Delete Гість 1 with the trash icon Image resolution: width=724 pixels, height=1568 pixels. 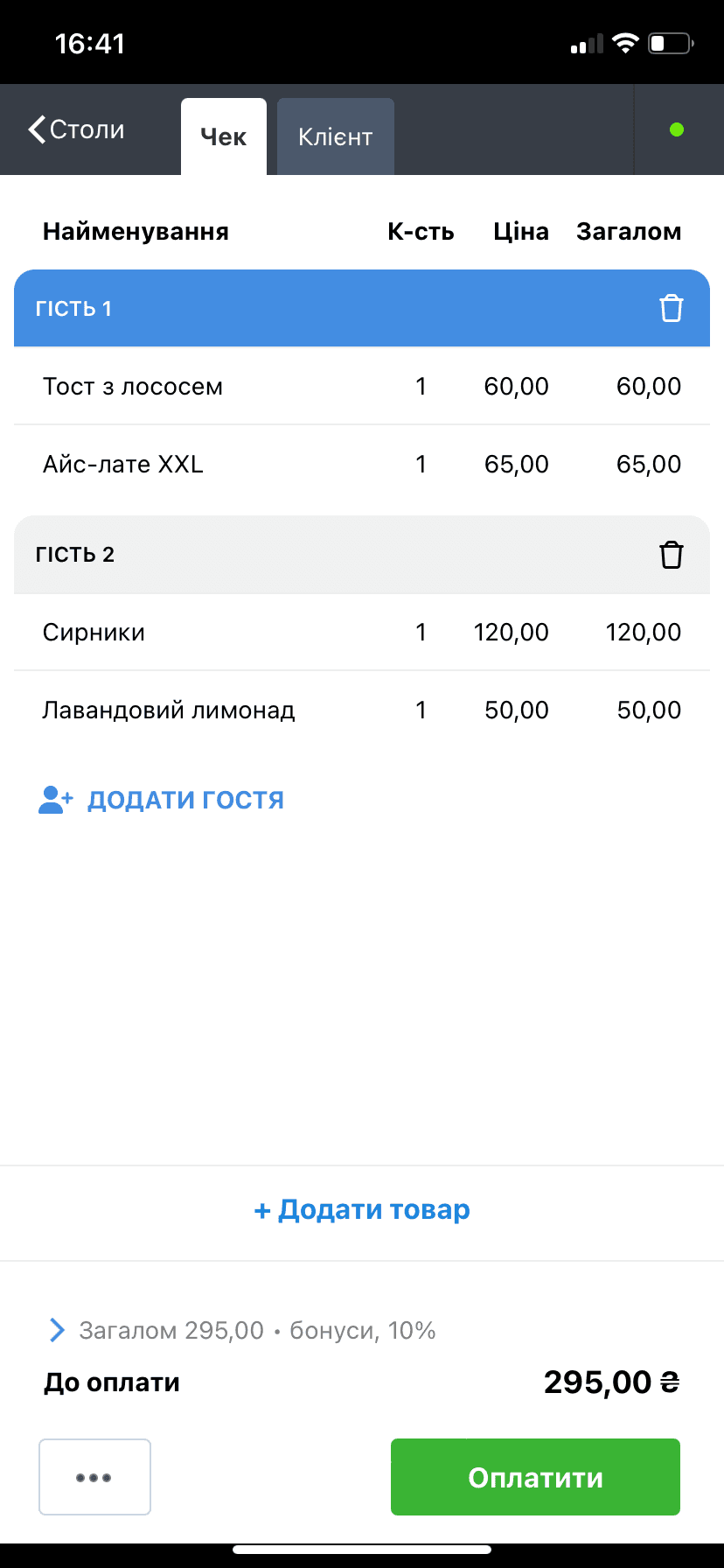click(x=671, y=308)
